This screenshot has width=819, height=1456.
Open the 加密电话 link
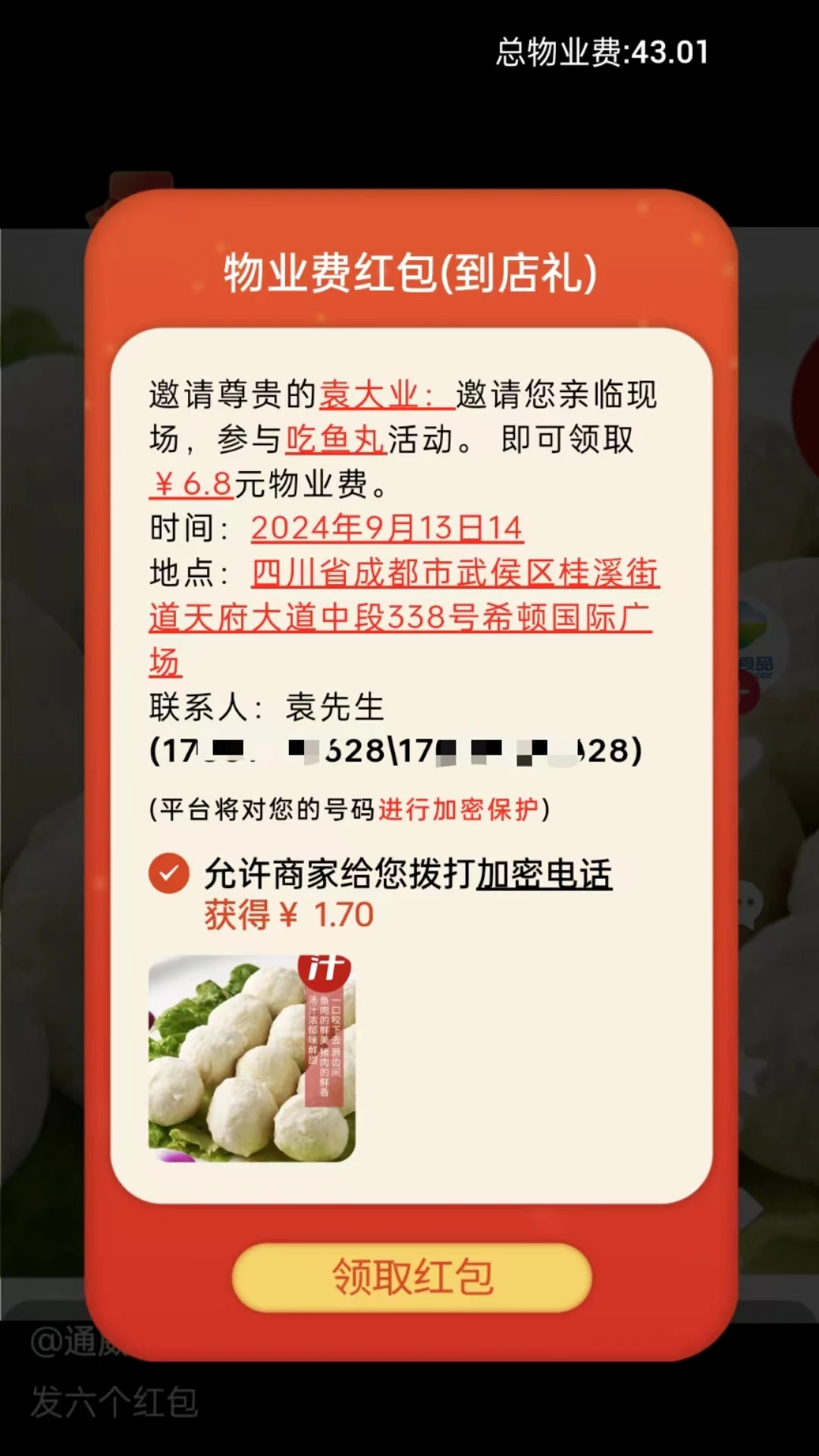pos(544,874)
